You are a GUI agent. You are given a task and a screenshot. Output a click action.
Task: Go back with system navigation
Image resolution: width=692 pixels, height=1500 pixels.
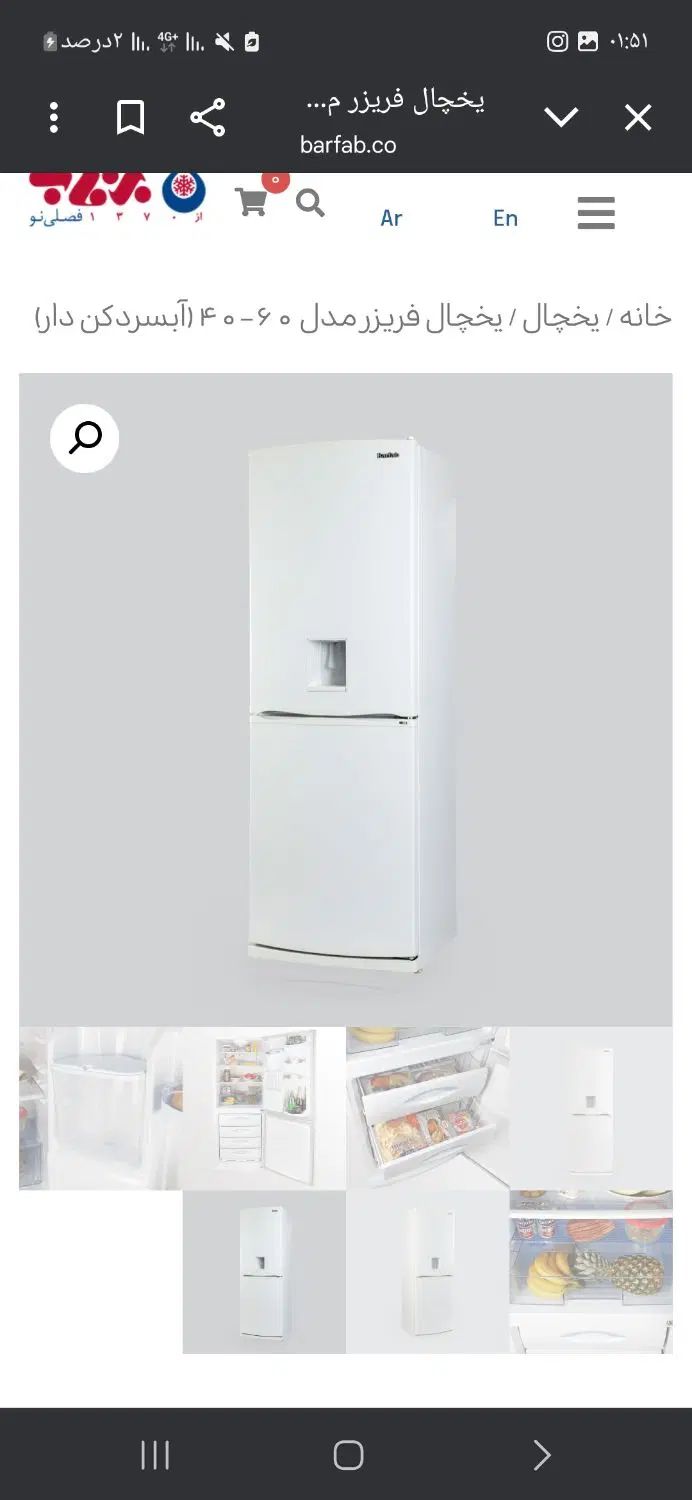click(541, 1455)
